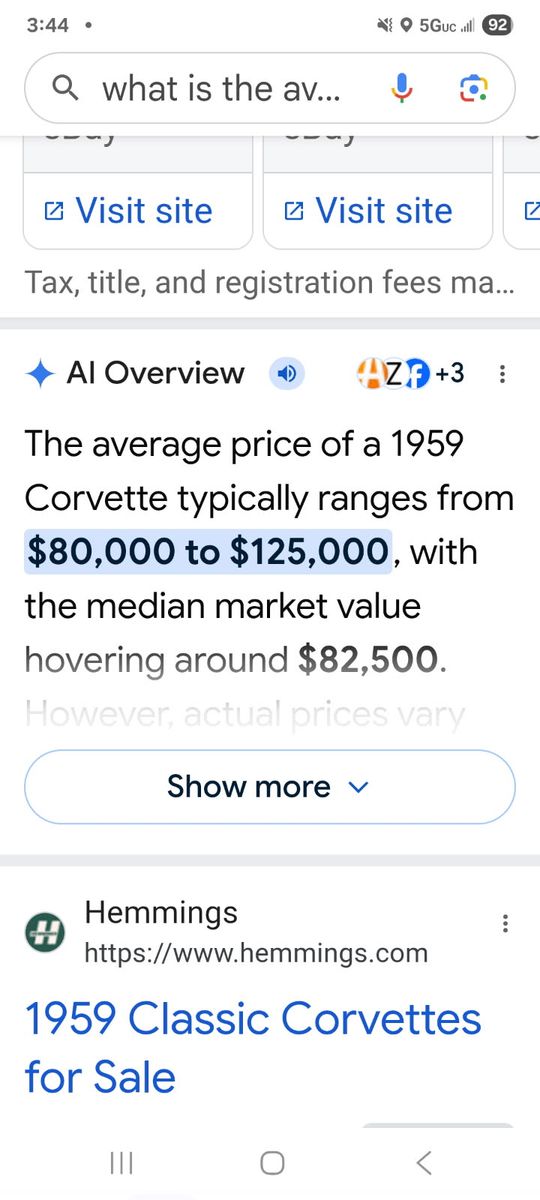Viewport: 540px width, 1200px height.
Task: Listen to the AI Overview aloud
Action: 286,374
